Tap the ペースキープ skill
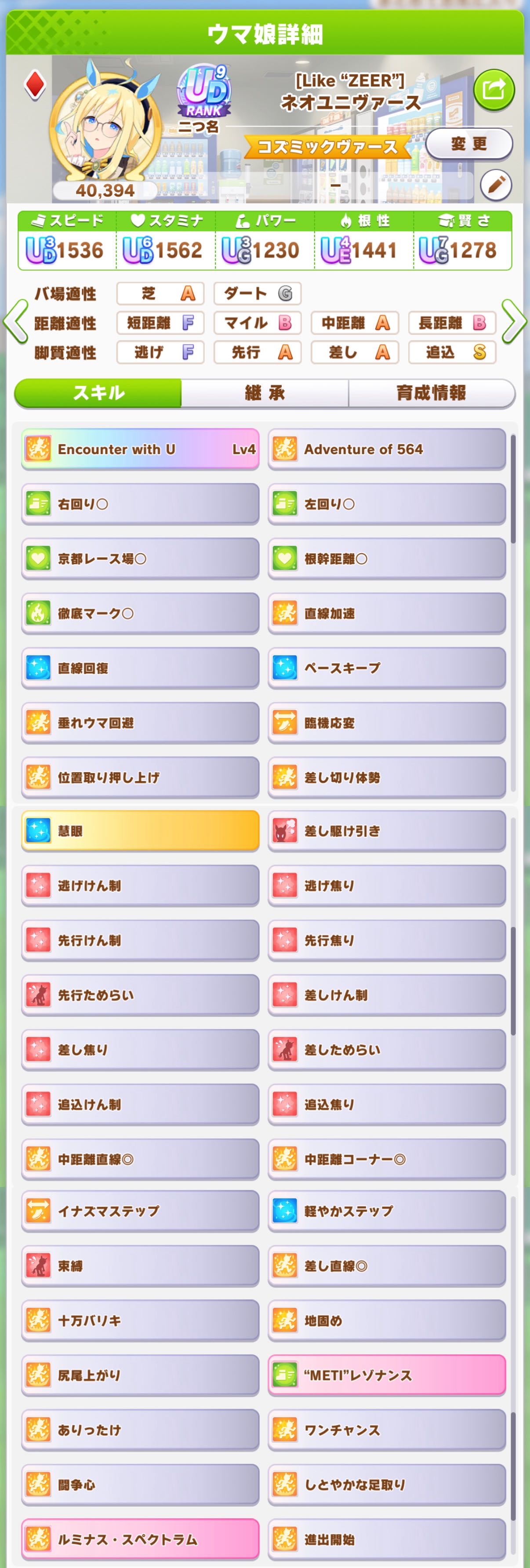 387,668
